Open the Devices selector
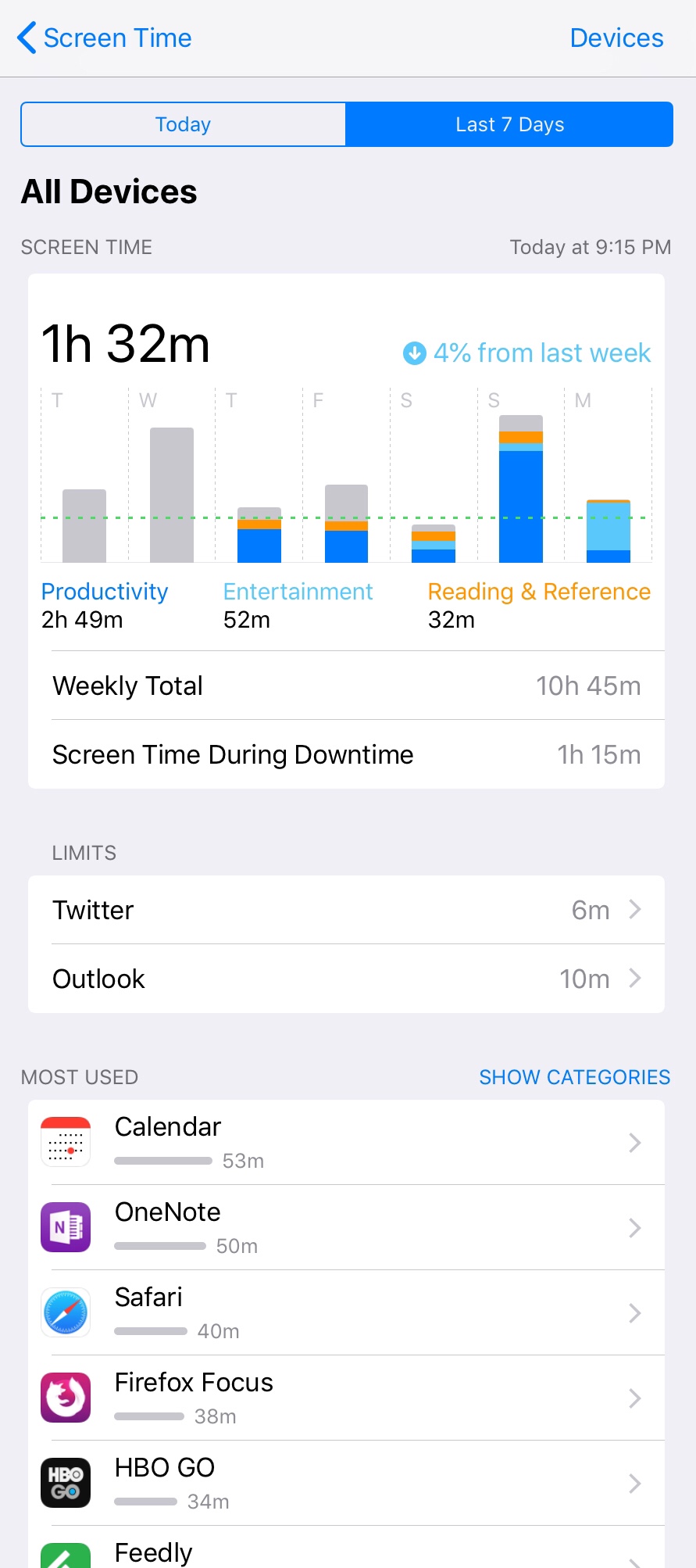This screenshot has width=696, height=1568. click(616, 38)
